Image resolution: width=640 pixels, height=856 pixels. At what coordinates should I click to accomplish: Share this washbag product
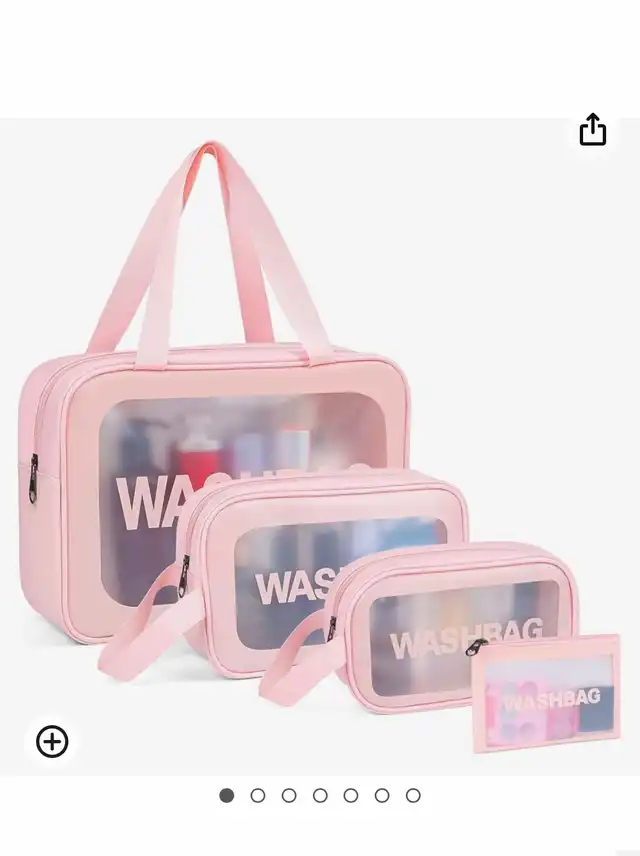tap(593, 130)
